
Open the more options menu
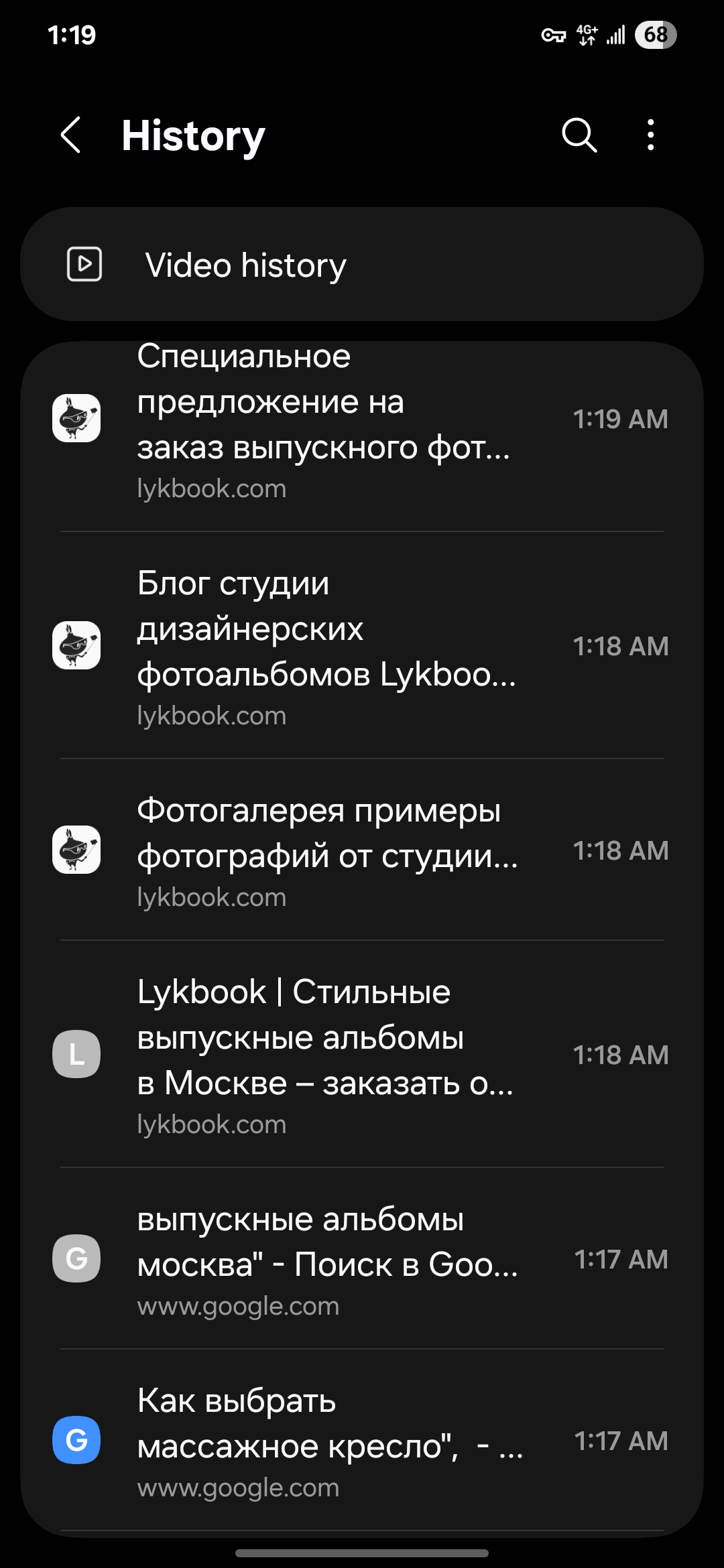click(650, 135)
